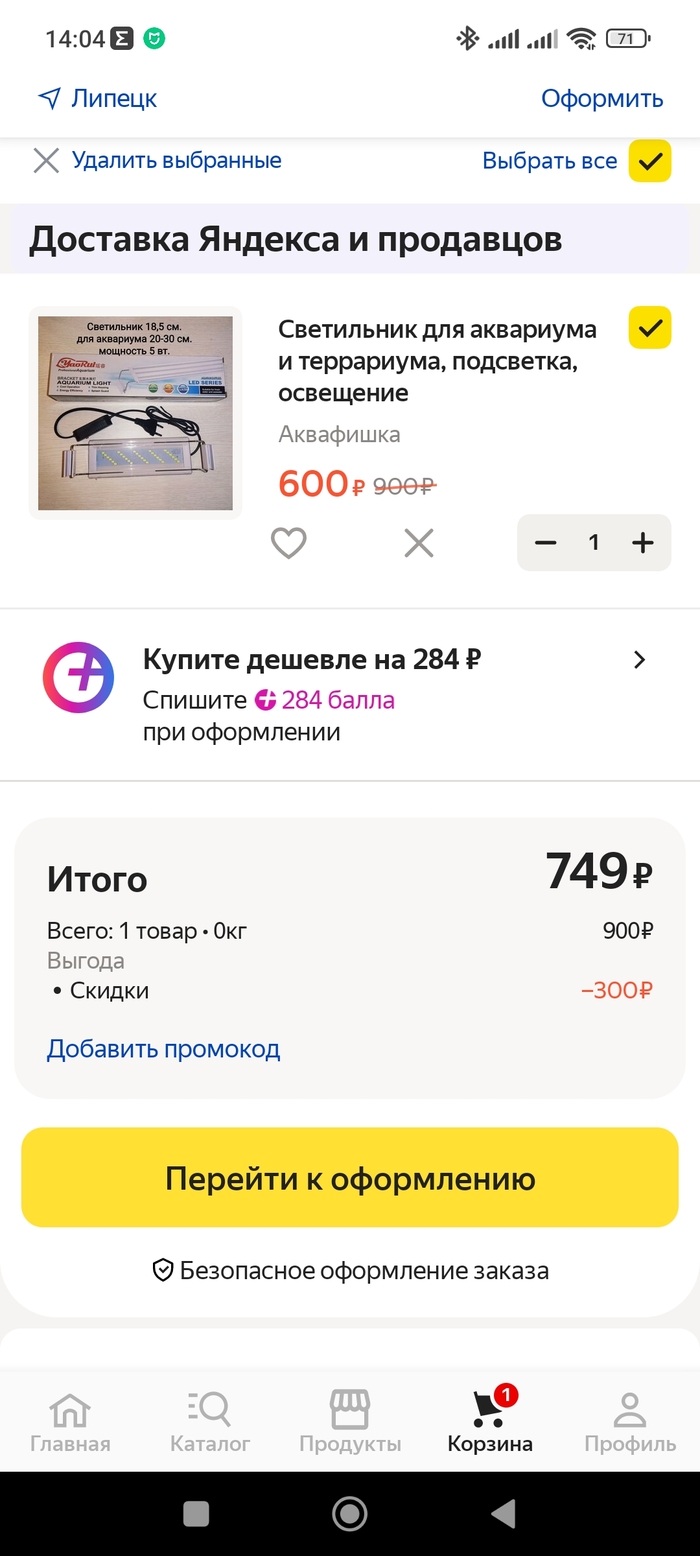The height and width of the screenshot is (1556, 700).
Task: Tap the Добавить промокод link
Action: (163, 1048)
